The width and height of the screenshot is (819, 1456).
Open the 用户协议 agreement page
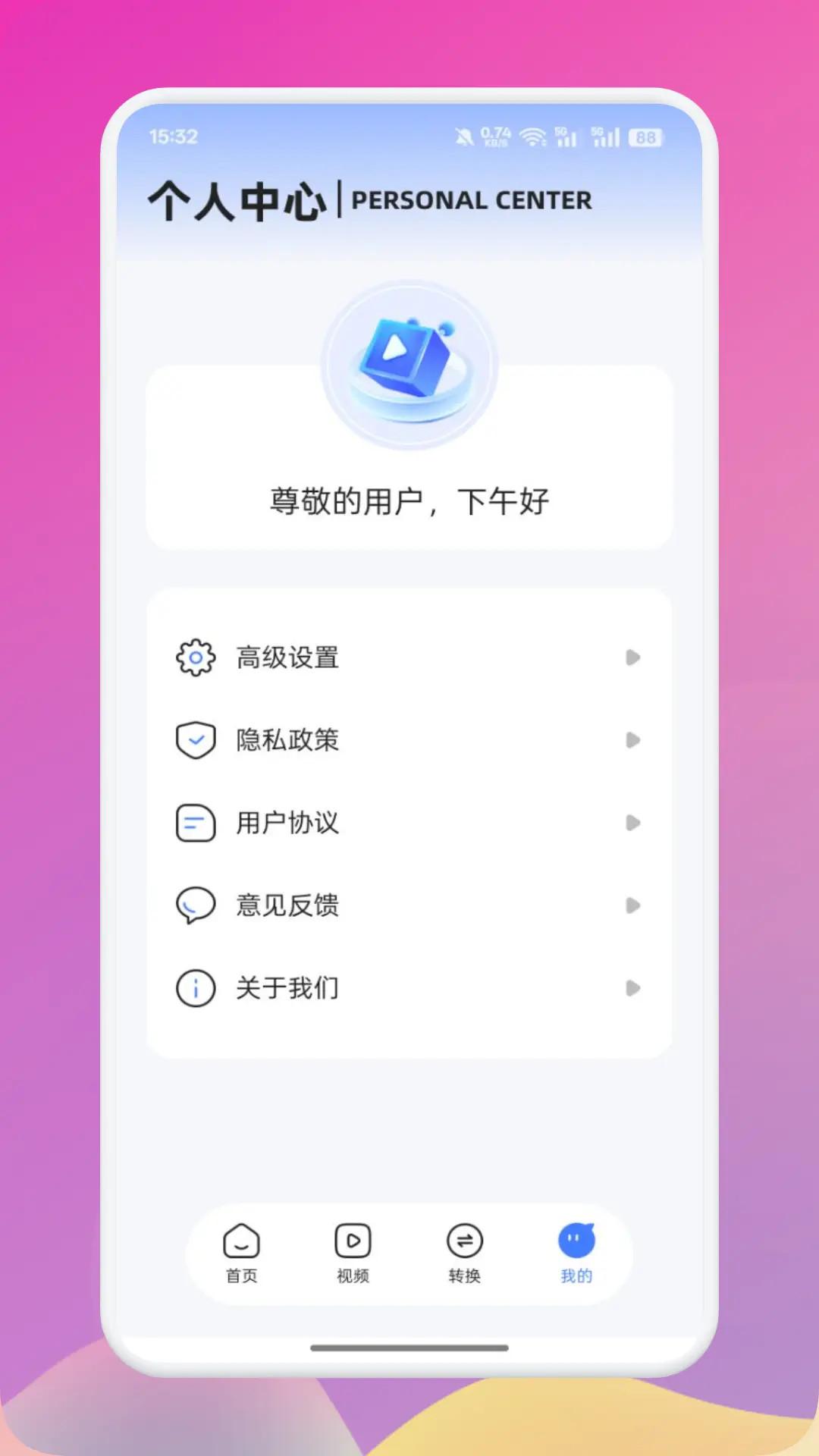pos(288,823)
